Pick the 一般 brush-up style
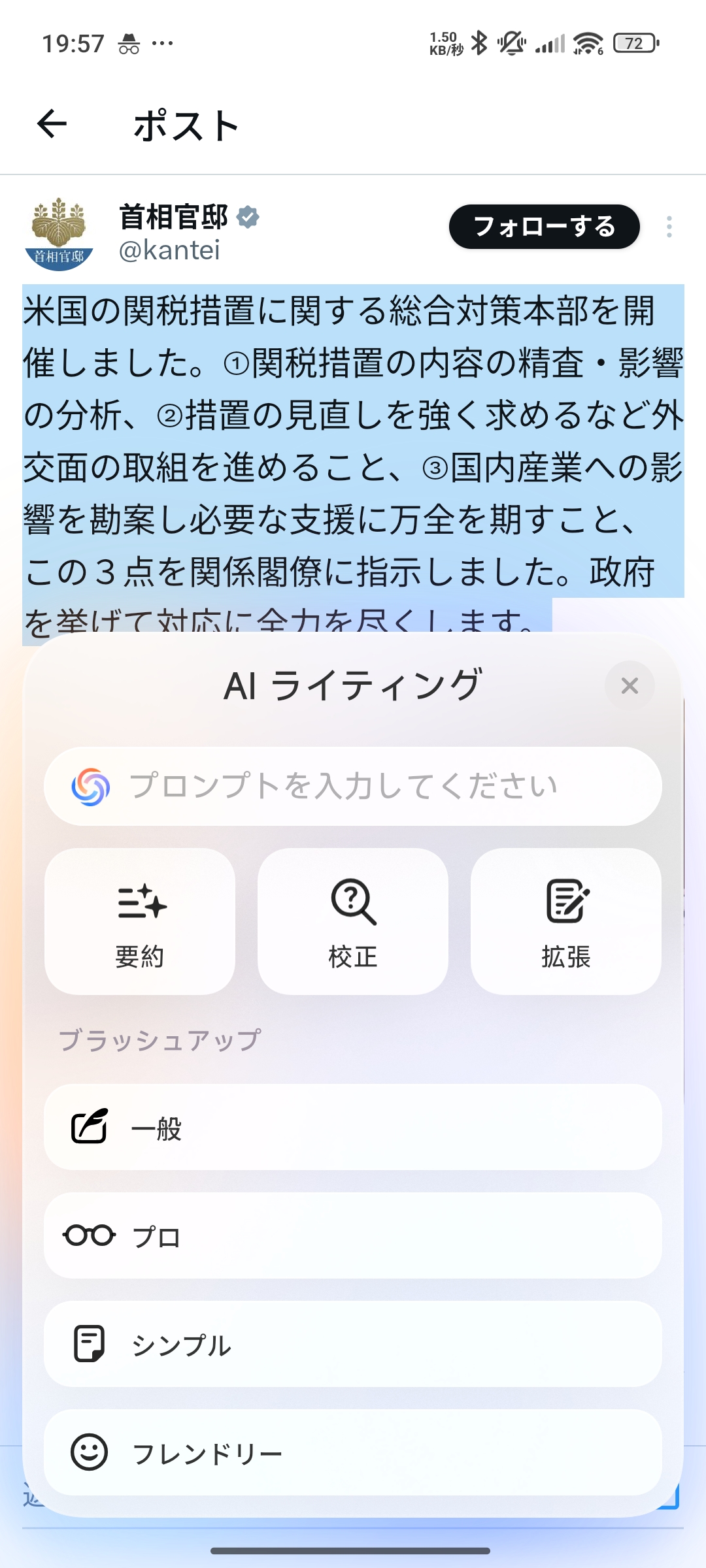 pyautogui.click(x=353, y=1127)
